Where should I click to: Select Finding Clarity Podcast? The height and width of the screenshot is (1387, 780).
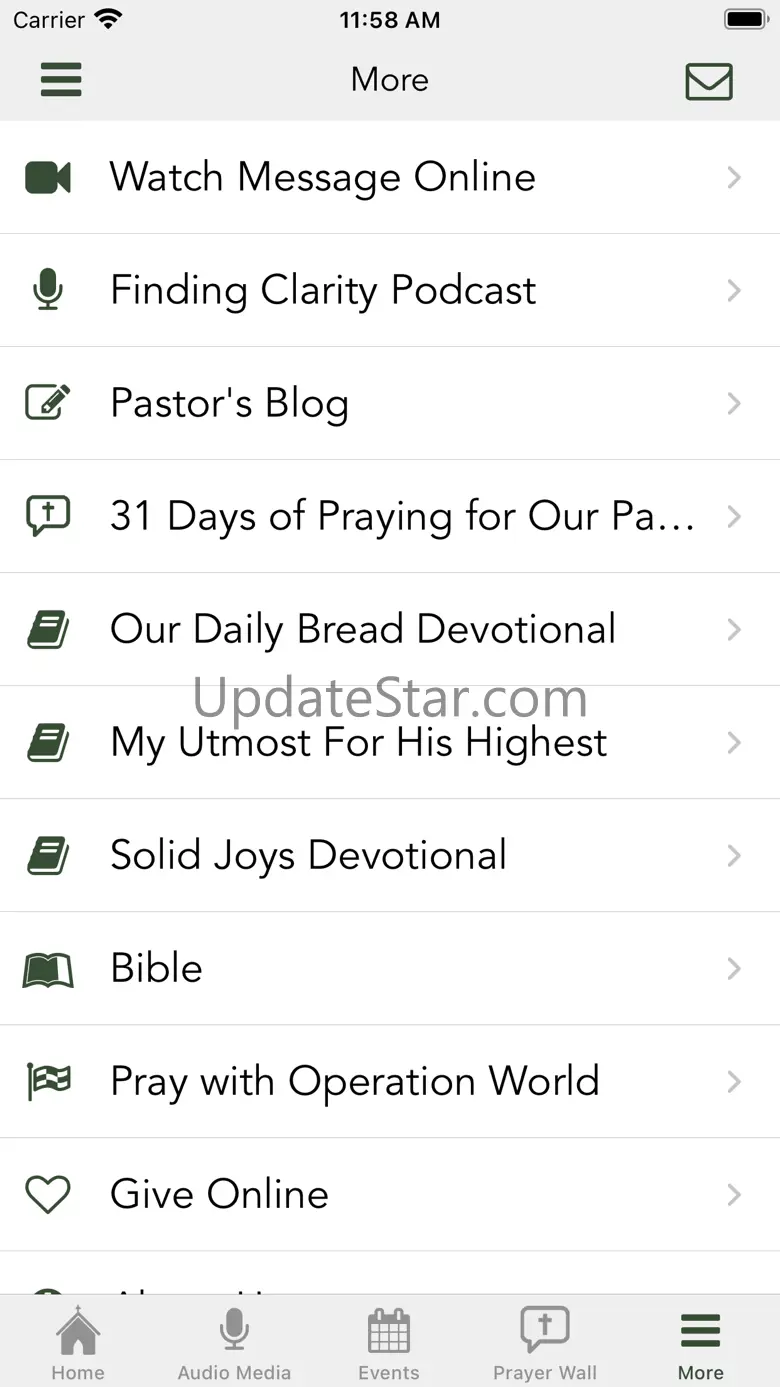tap(390, 291)
